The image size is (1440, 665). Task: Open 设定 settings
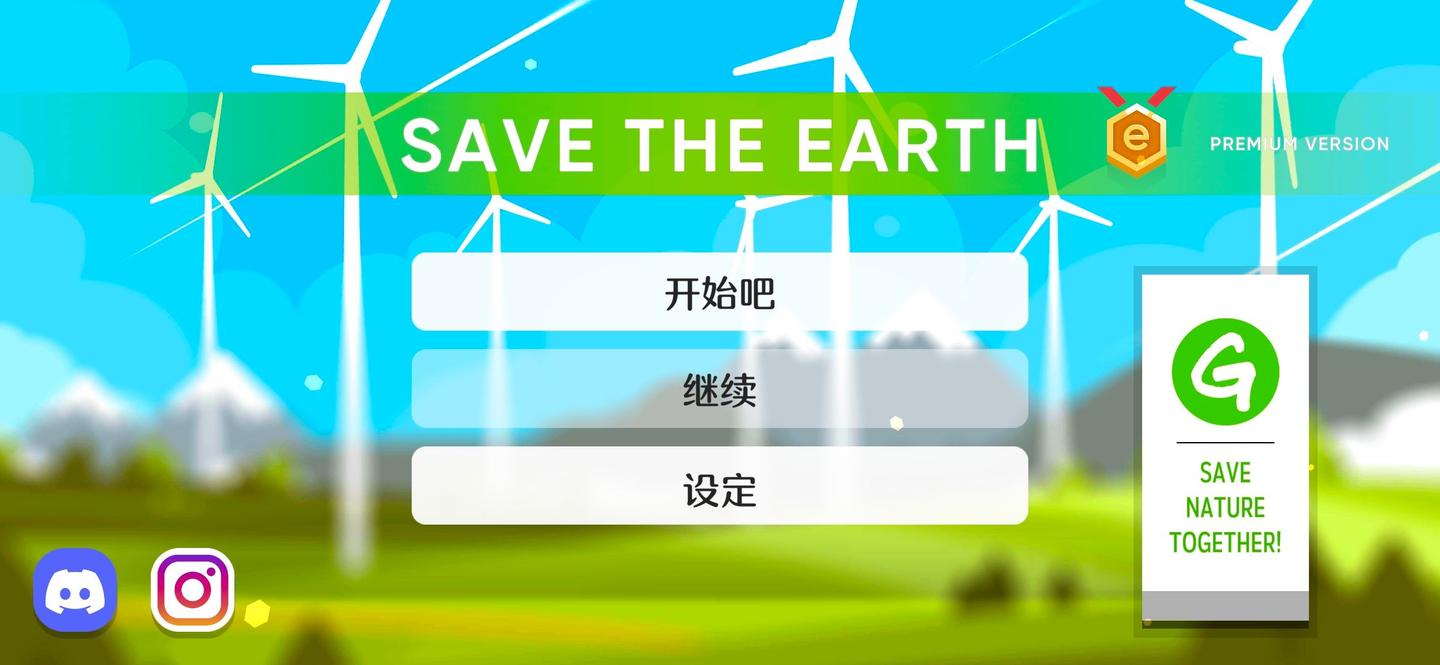[719, 486]
